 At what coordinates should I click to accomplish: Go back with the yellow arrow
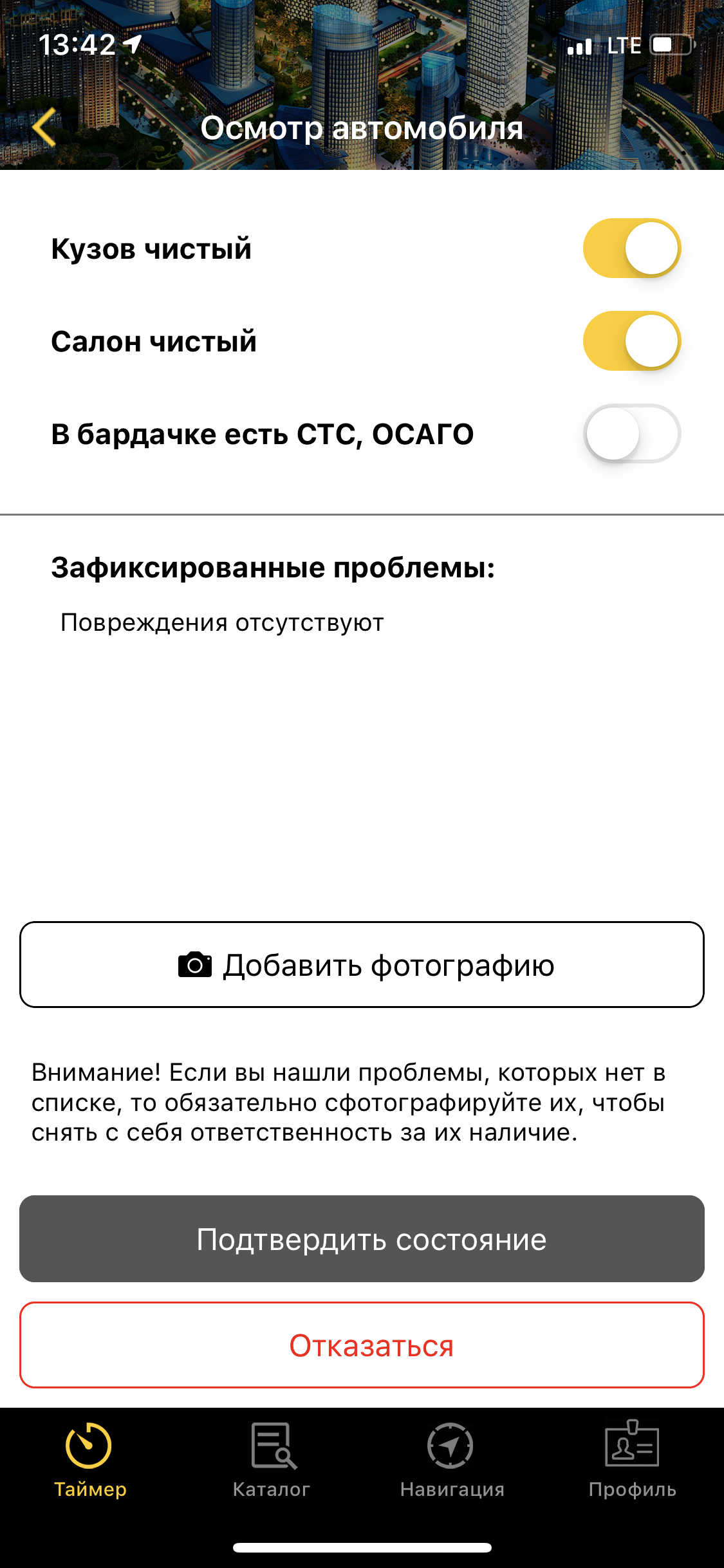pos(44,127)
